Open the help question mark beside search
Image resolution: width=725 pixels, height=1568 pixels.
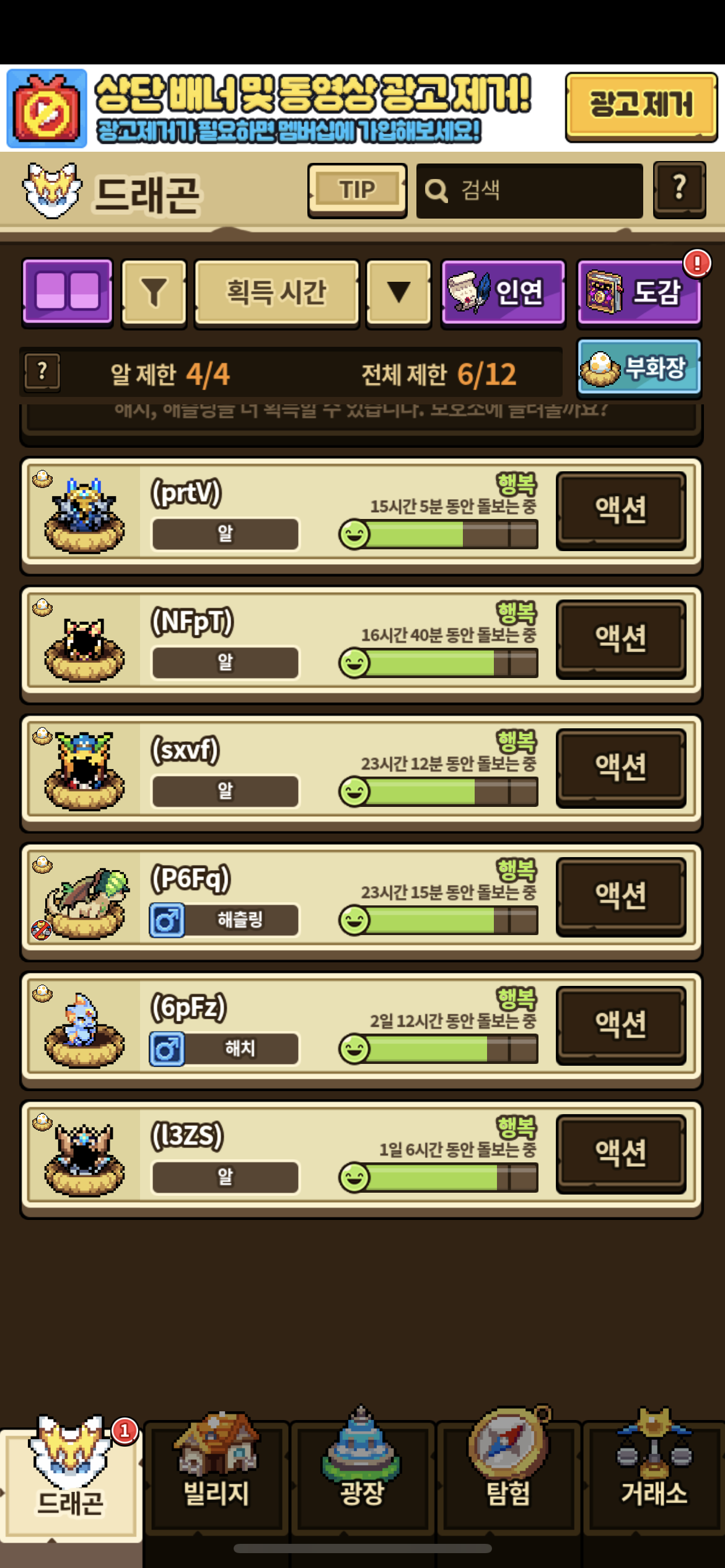coord(679,189)
